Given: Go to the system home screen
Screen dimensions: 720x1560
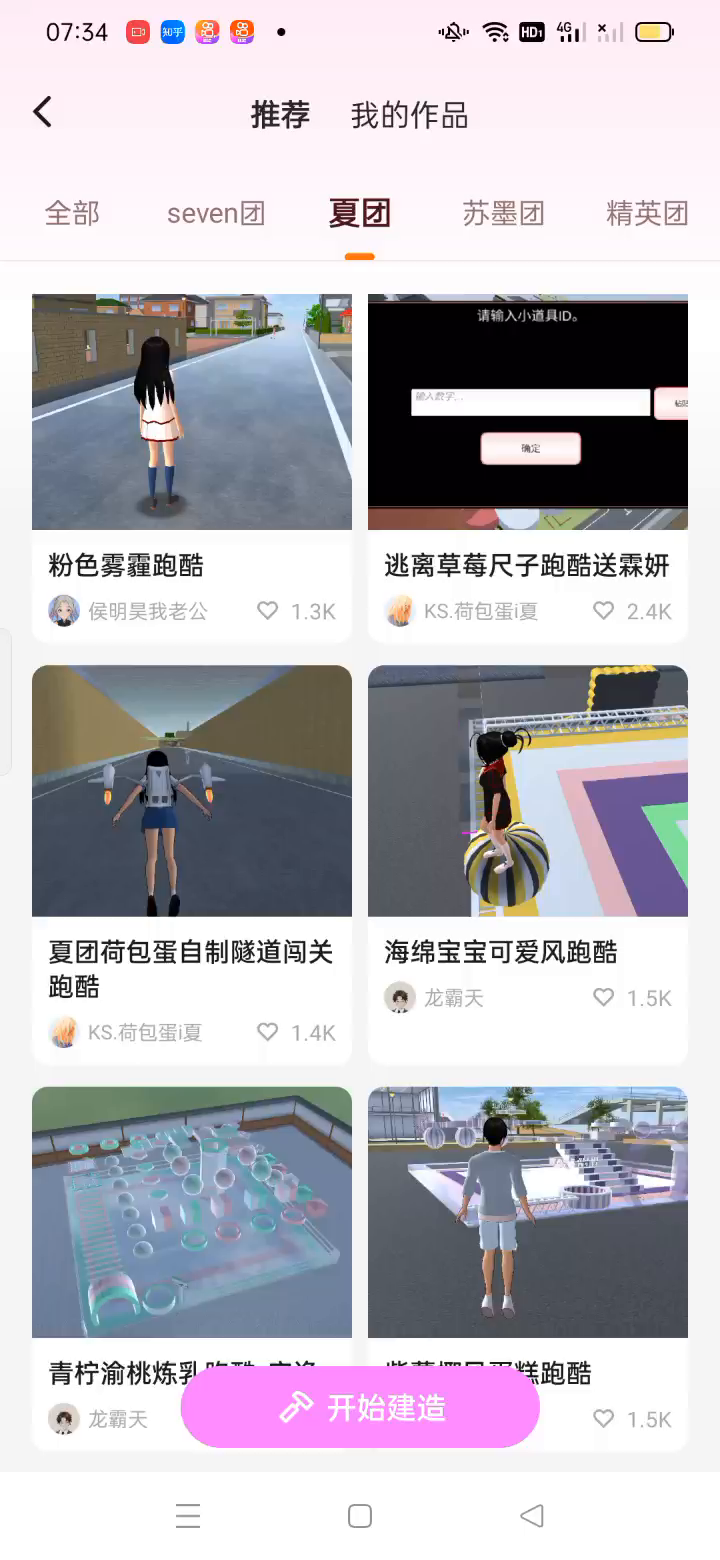Looking at the screenshot, I should point(360,1516).
